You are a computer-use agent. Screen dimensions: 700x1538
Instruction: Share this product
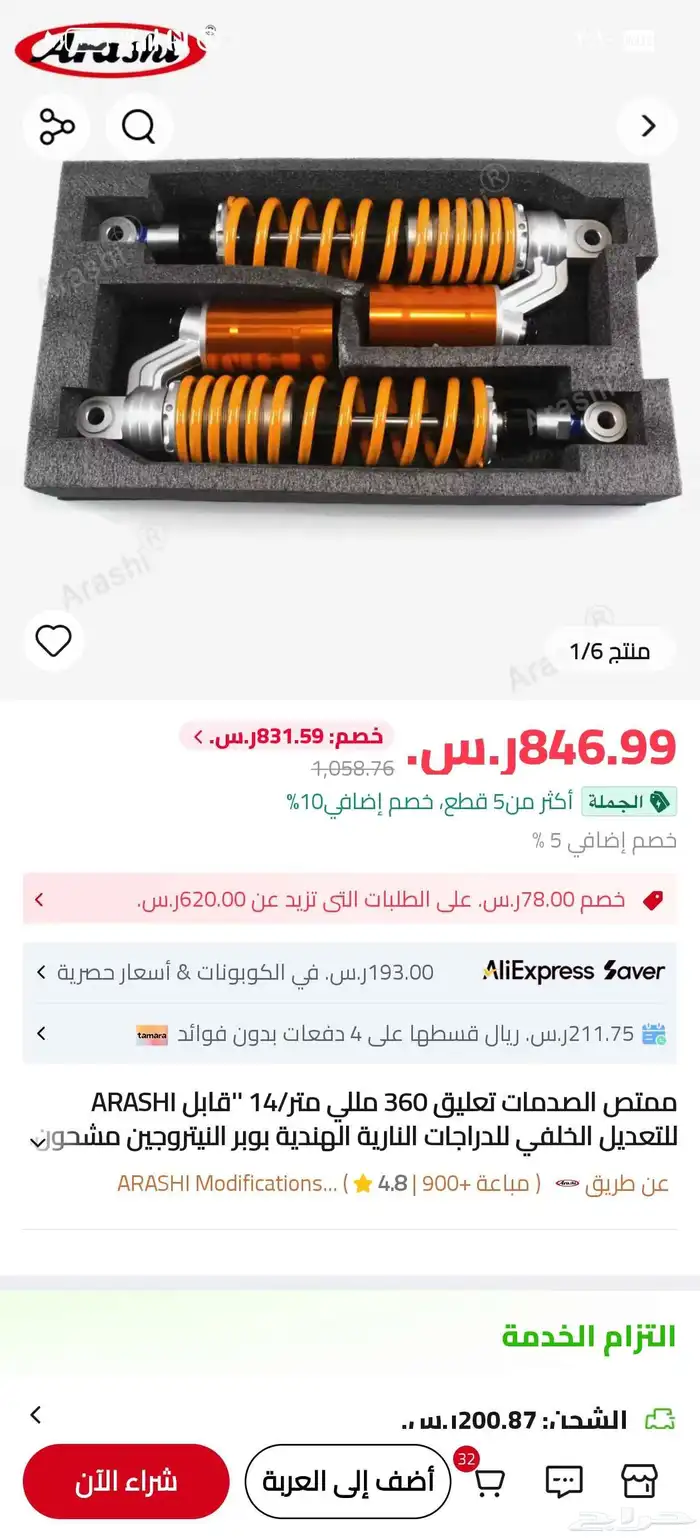point(56,126)
